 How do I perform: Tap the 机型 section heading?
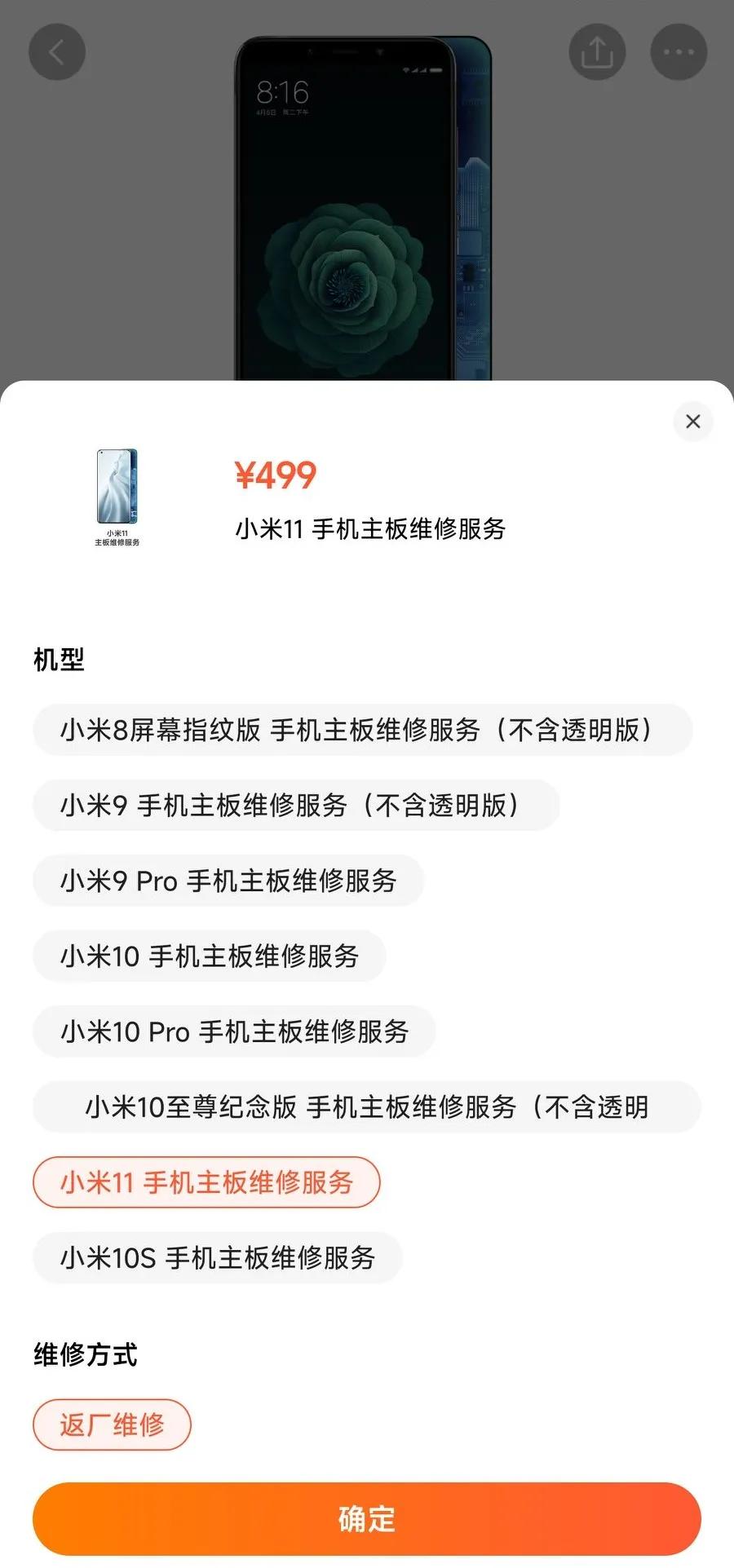57,660
